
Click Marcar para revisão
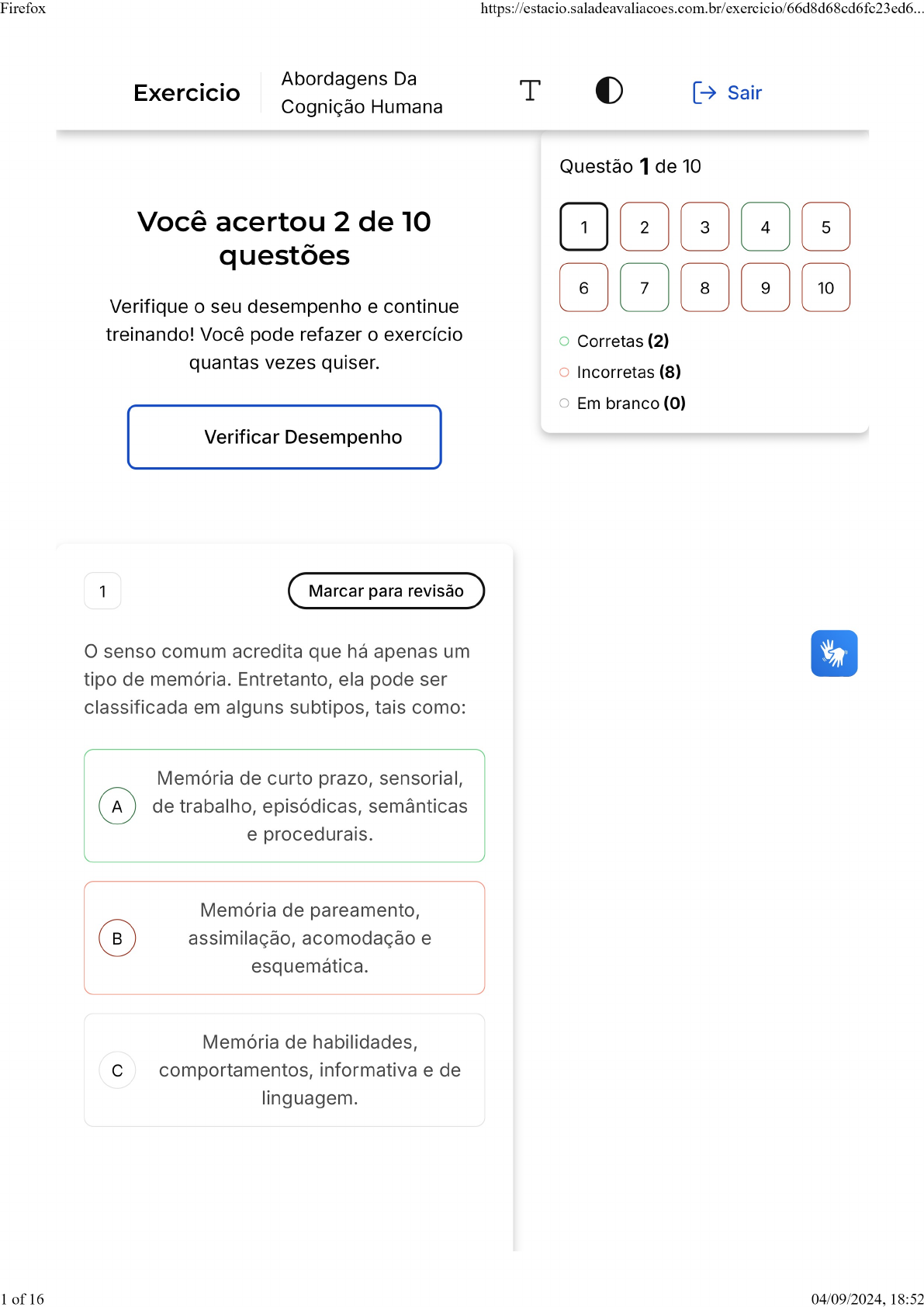[386, 591]
